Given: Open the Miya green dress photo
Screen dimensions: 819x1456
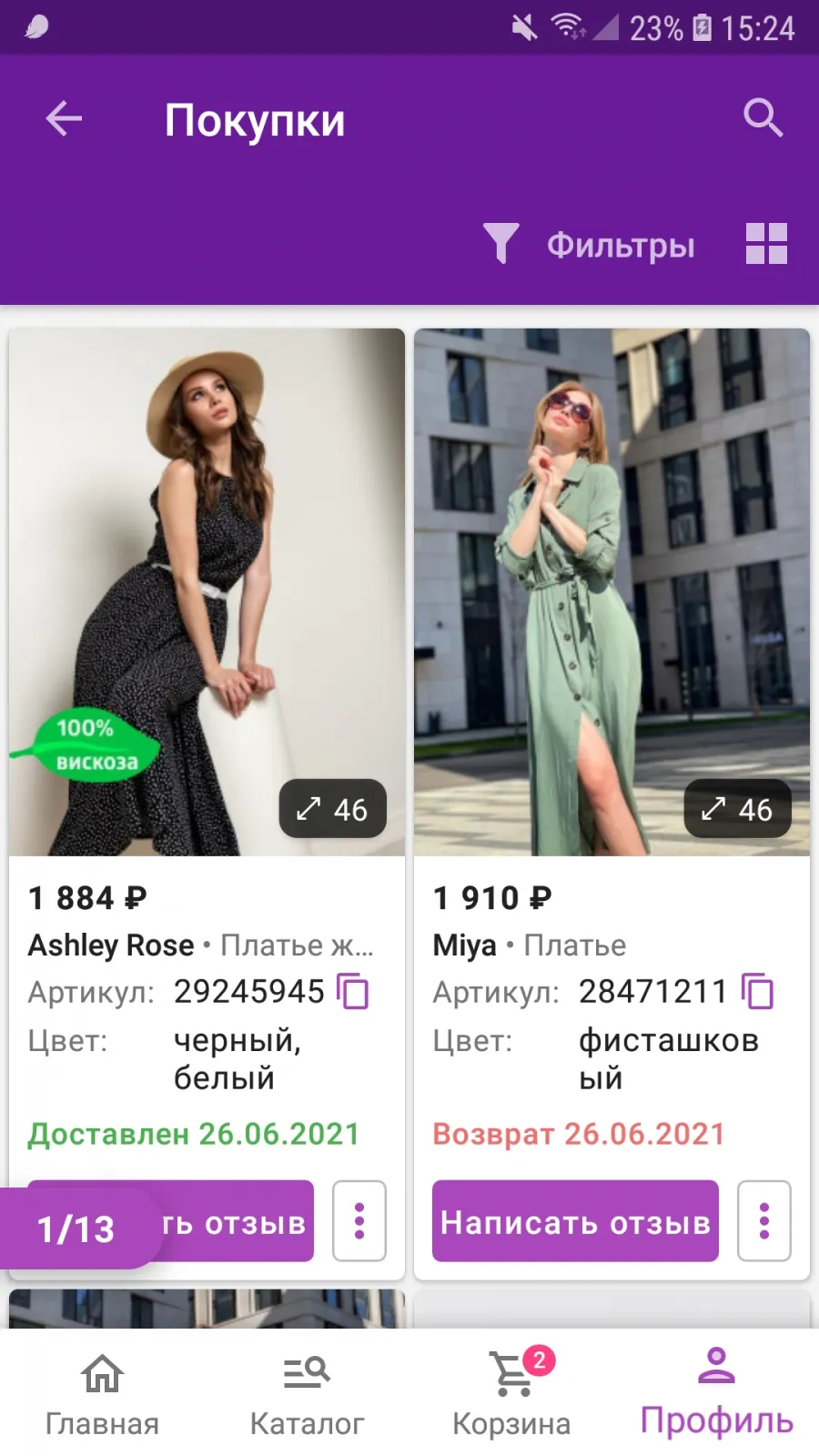Looking at the screenshot, I should (612, 591).
